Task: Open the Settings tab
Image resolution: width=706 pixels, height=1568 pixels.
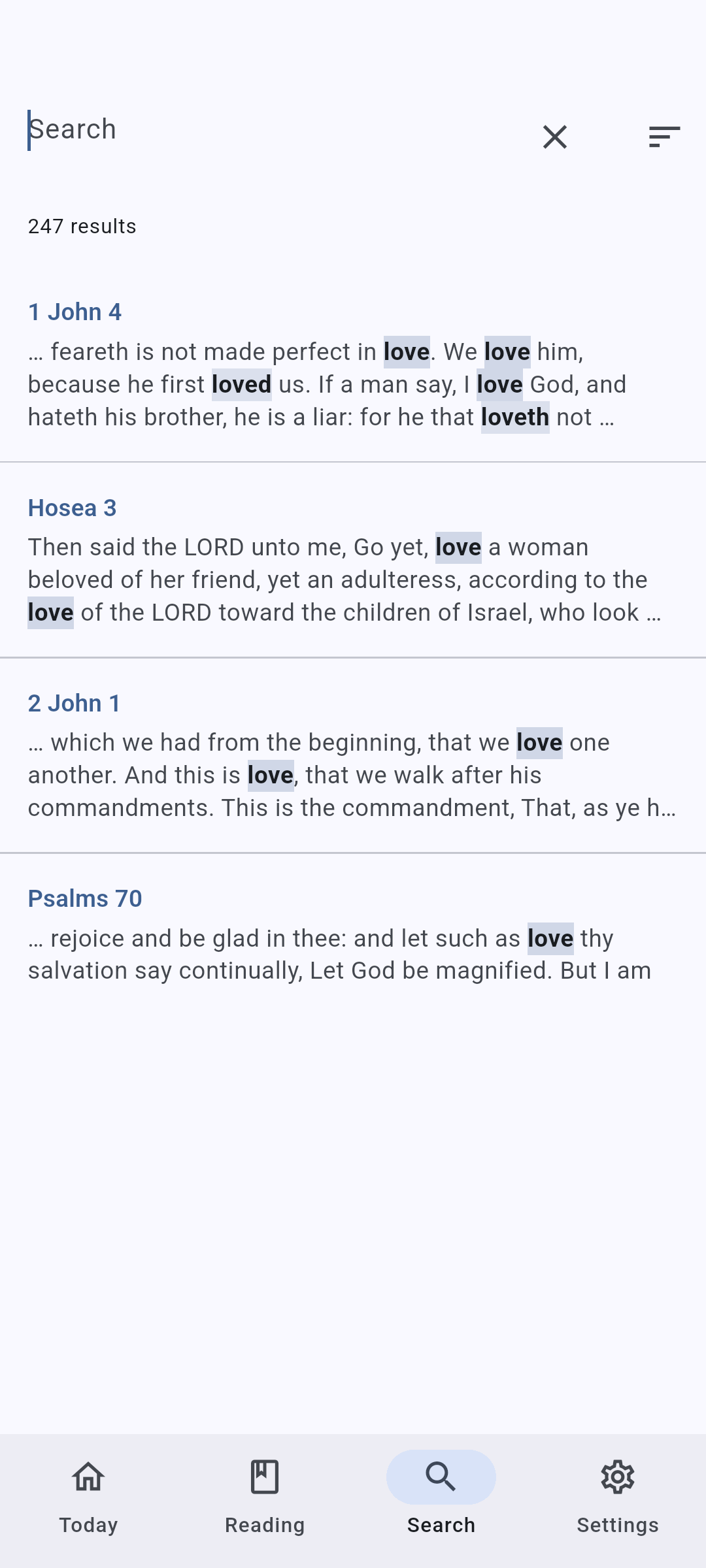Action: point(618,1496)
